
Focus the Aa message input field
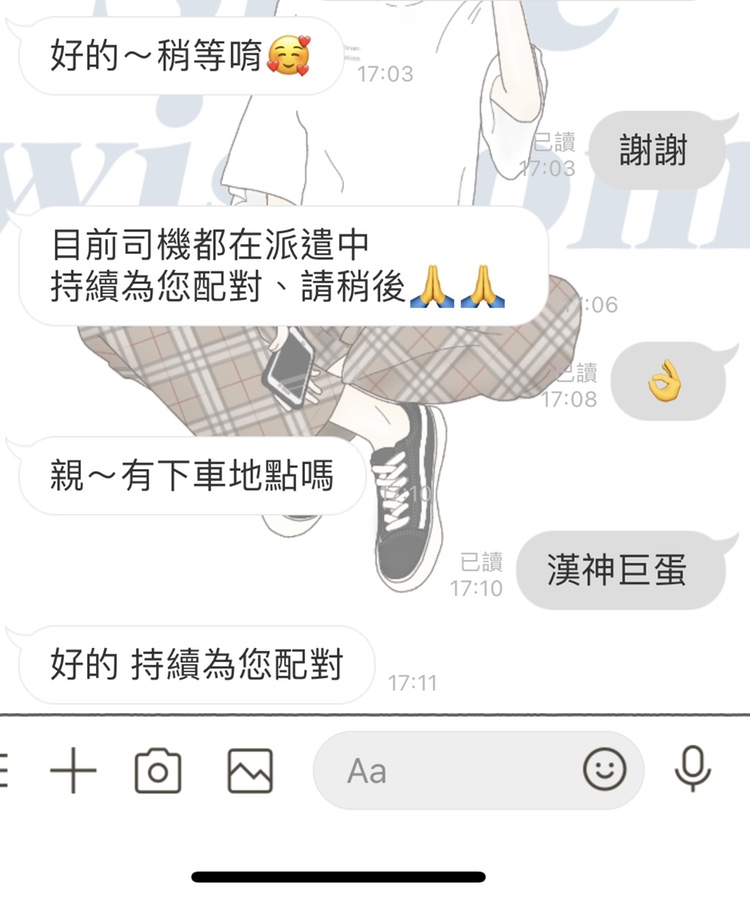coord(450,771)
